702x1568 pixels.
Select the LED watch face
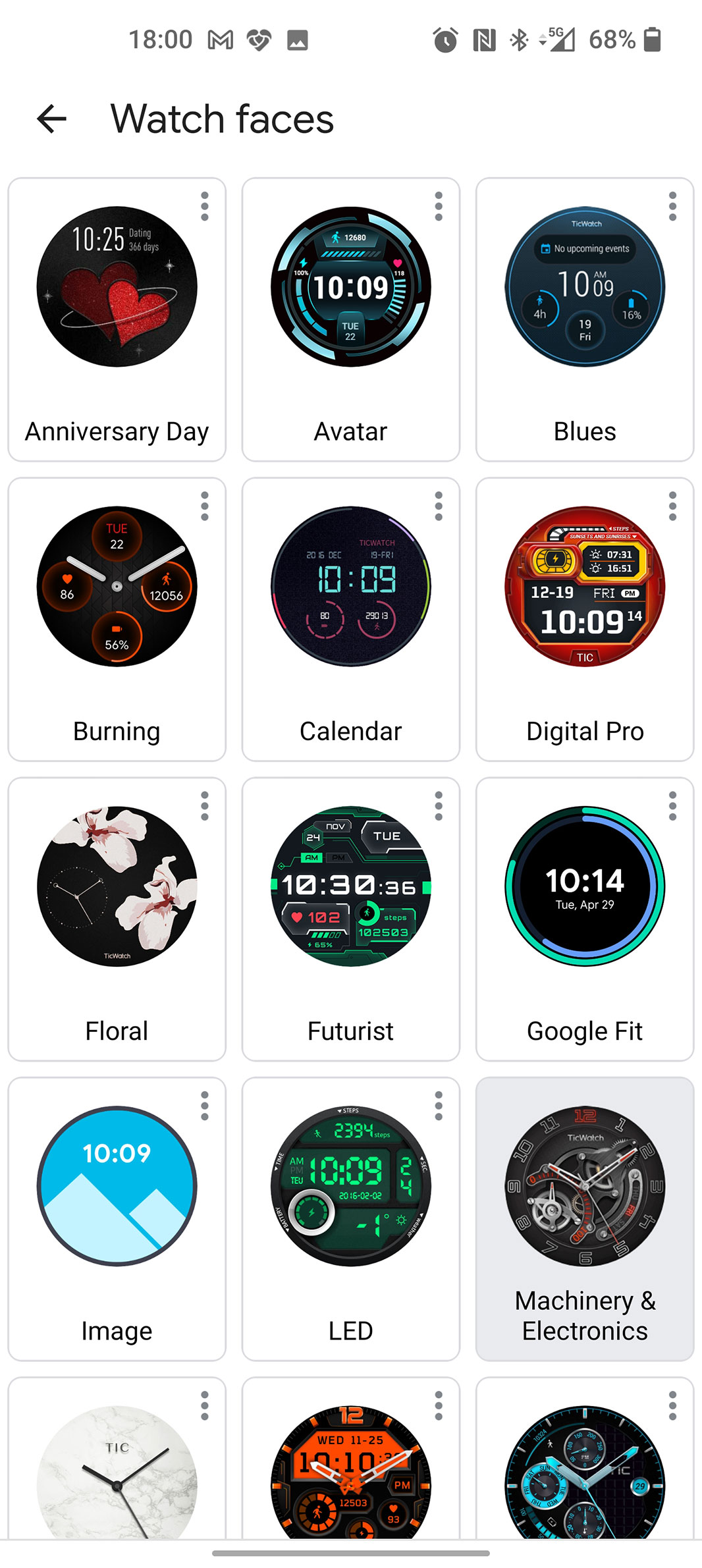(350, 1187)
